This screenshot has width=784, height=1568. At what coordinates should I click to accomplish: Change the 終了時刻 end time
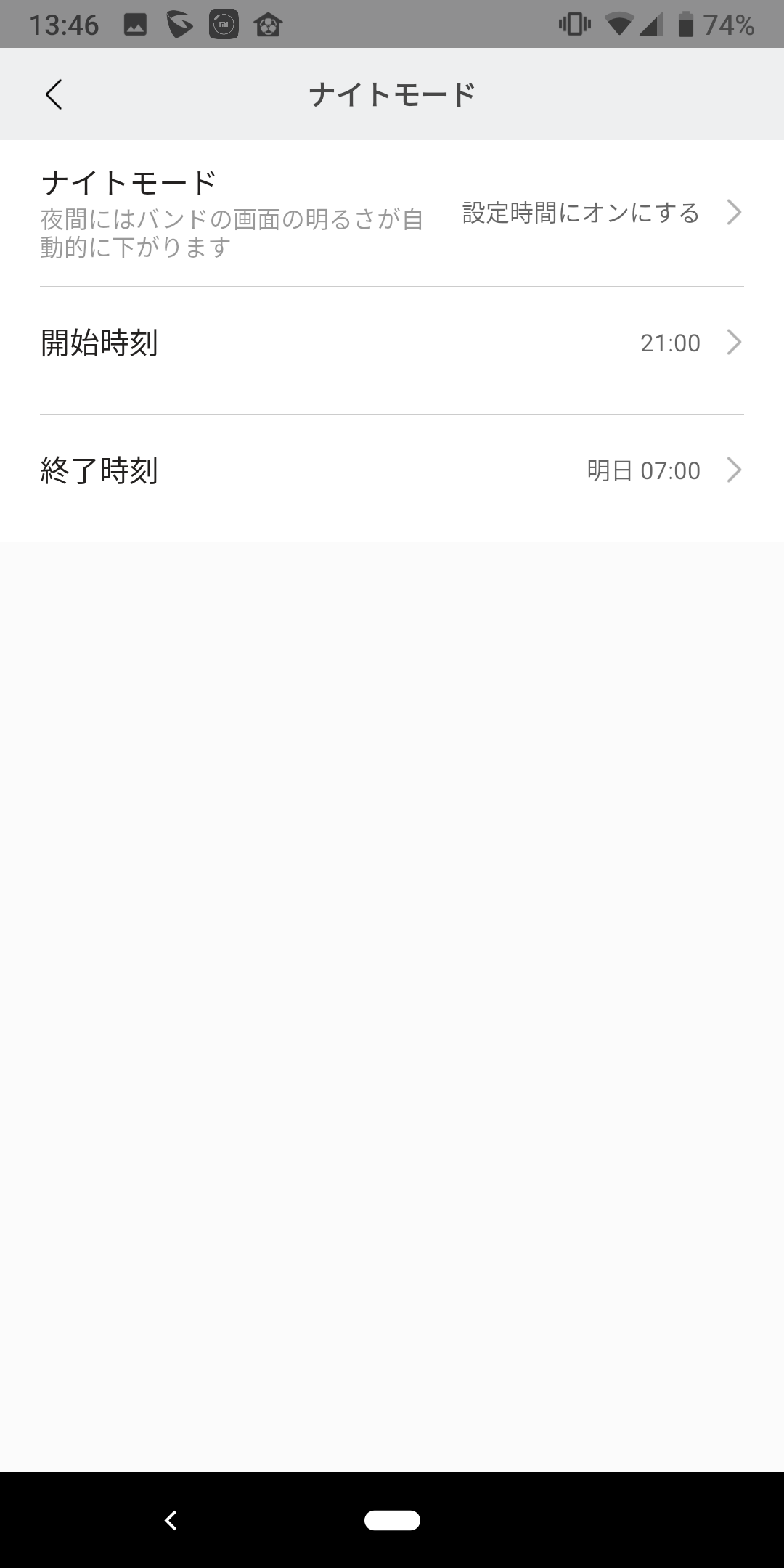click(392, 470)
